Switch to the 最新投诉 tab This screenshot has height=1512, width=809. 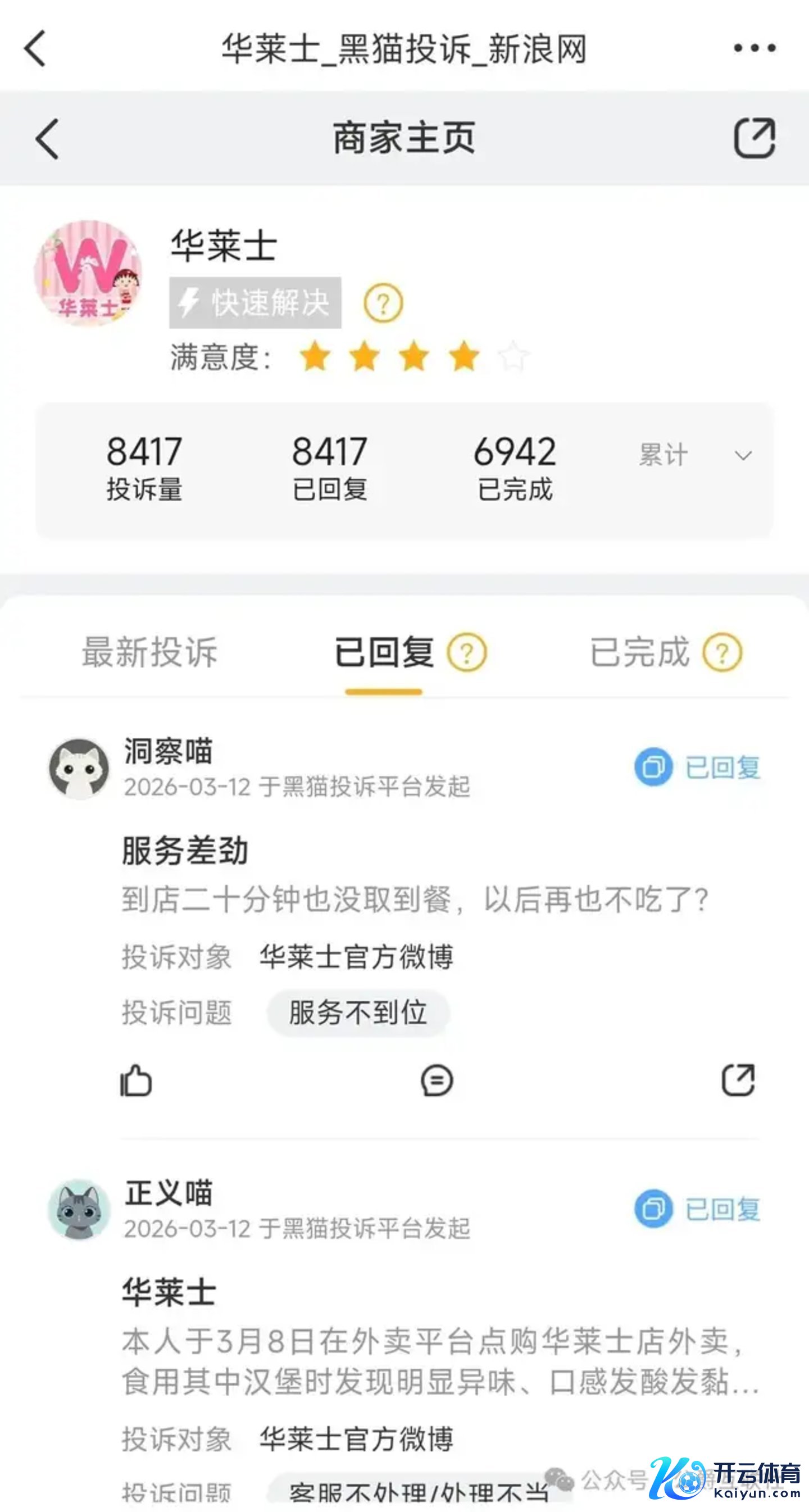[x=149, y=652]
